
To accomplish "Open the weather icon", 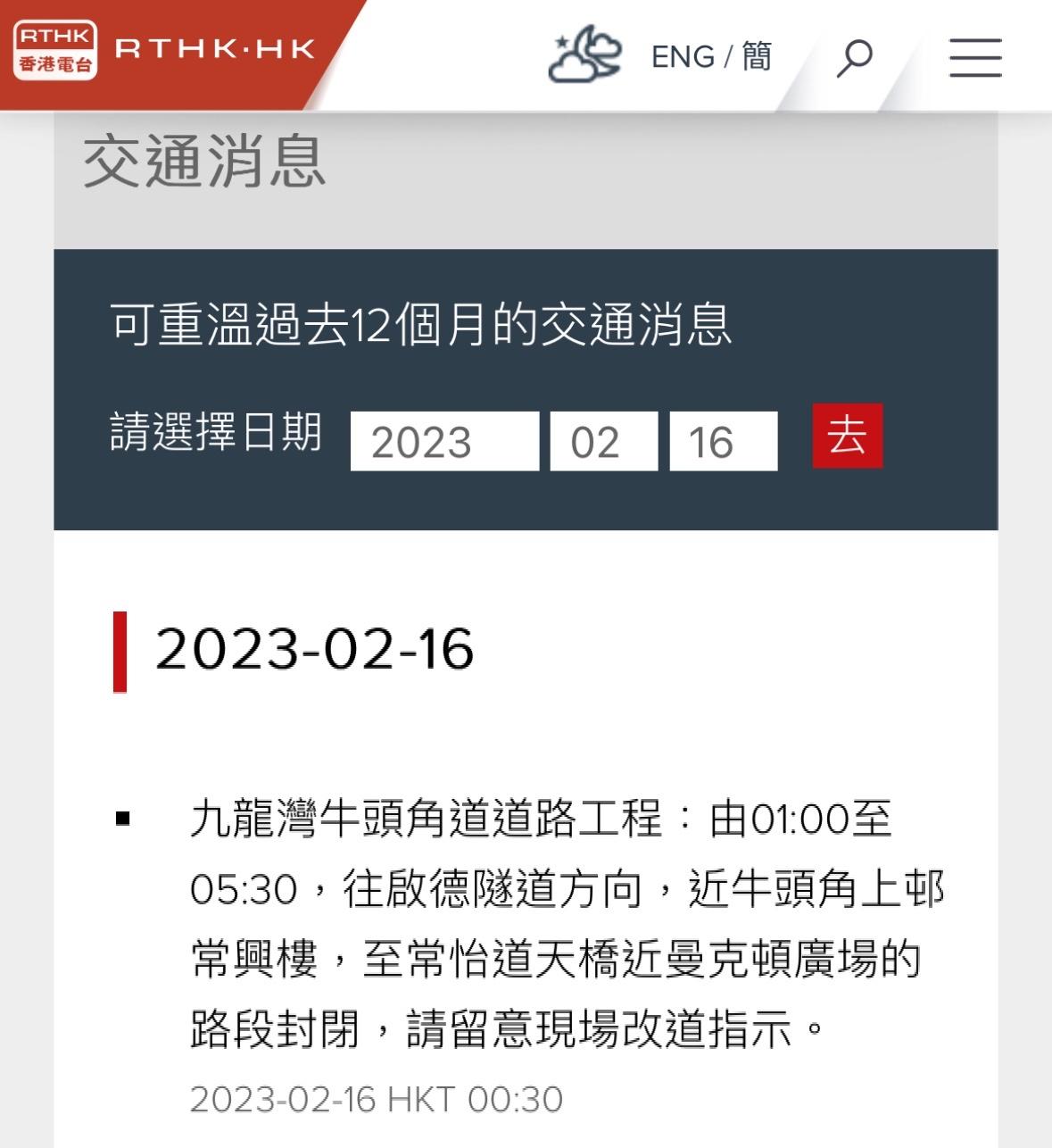I will point(585,55).
